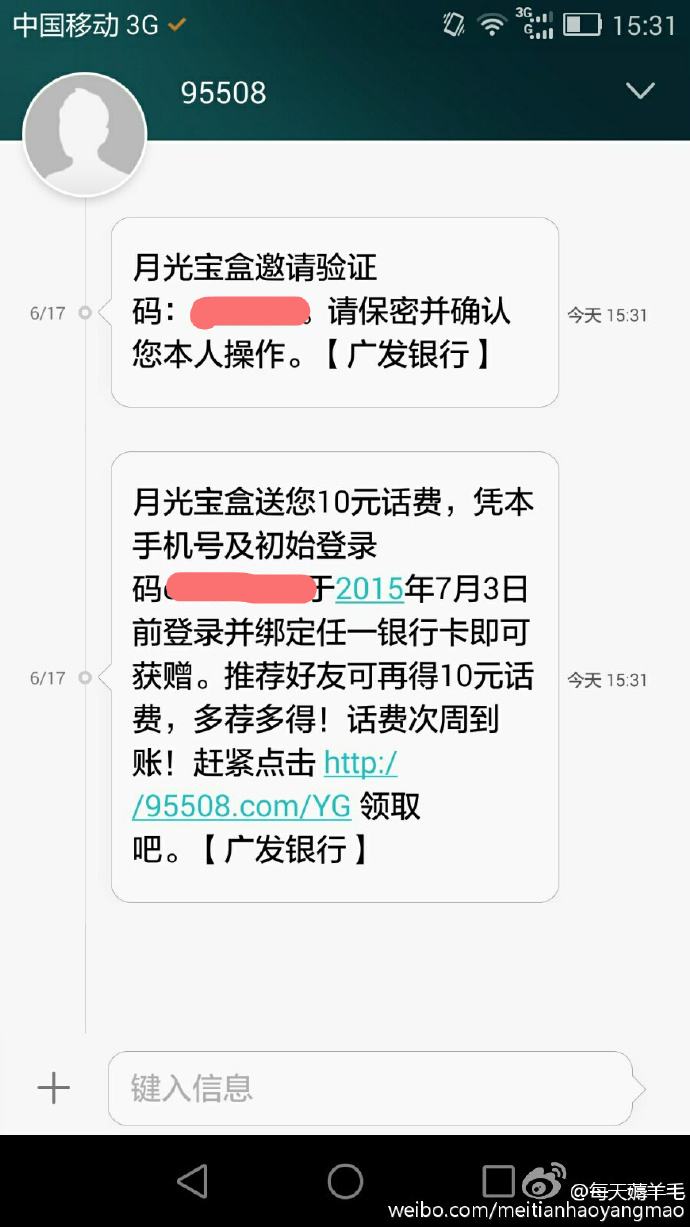The width and height of the screenshot is (690, 1227).
Task: Tap the underlined 2015 date link
Action: tap(369, 589)
